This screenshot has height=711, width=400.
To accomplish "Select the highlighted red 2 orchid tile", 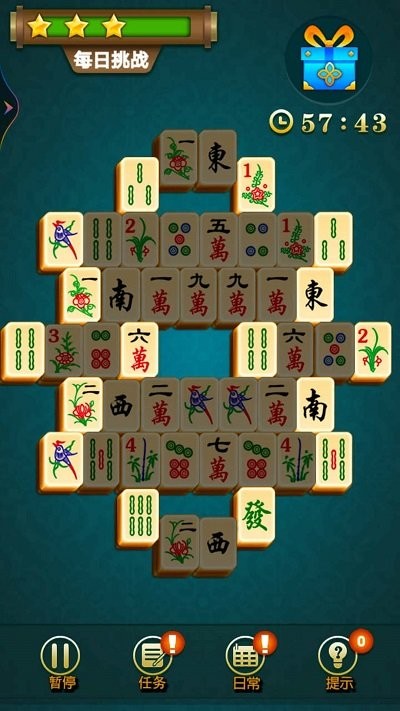I will (372, 351).
